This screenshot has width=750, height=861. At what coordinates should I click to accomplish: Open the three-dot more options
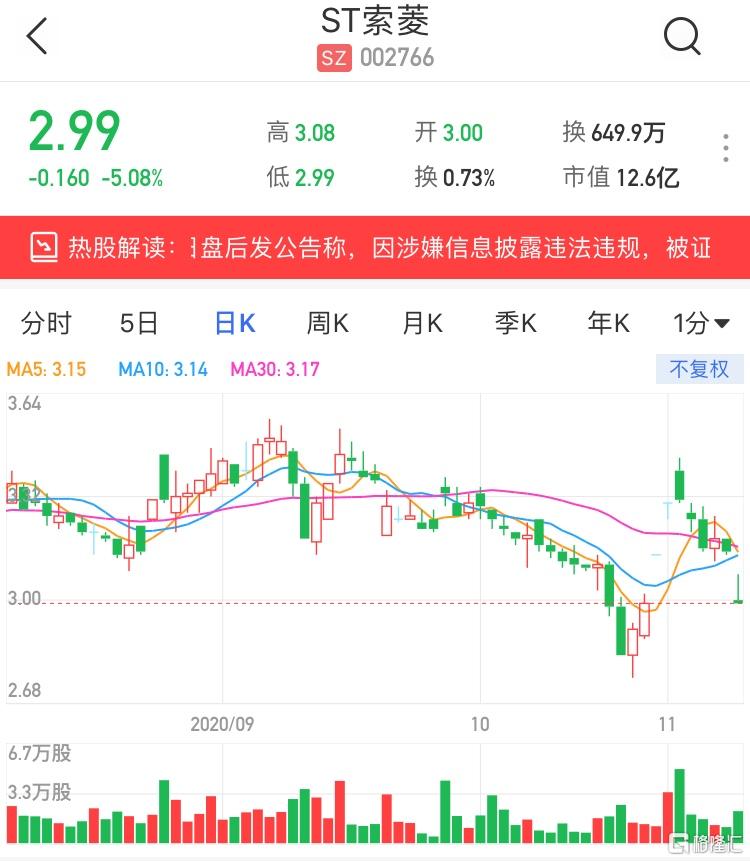point(726,148)
